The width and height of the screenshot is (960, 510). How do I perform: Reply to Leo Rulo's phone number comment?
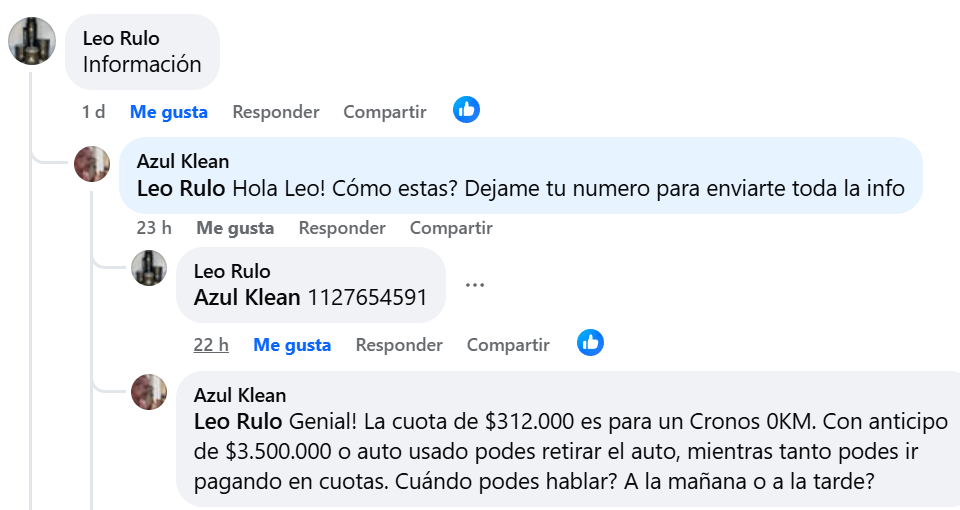pyautogui.click(x=399, y=345)
